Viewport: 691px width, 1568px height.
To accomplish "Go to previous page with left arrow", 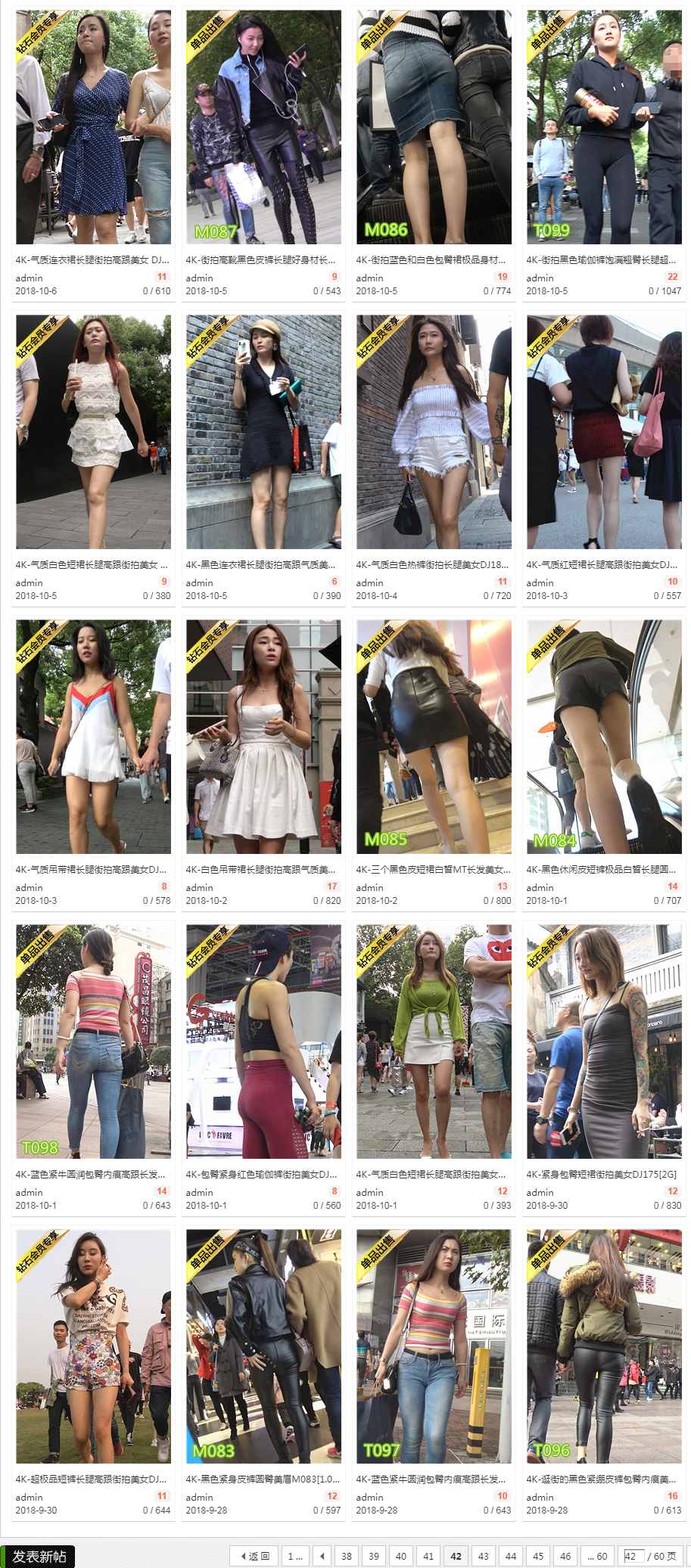I will click(x=322, y=1556).
